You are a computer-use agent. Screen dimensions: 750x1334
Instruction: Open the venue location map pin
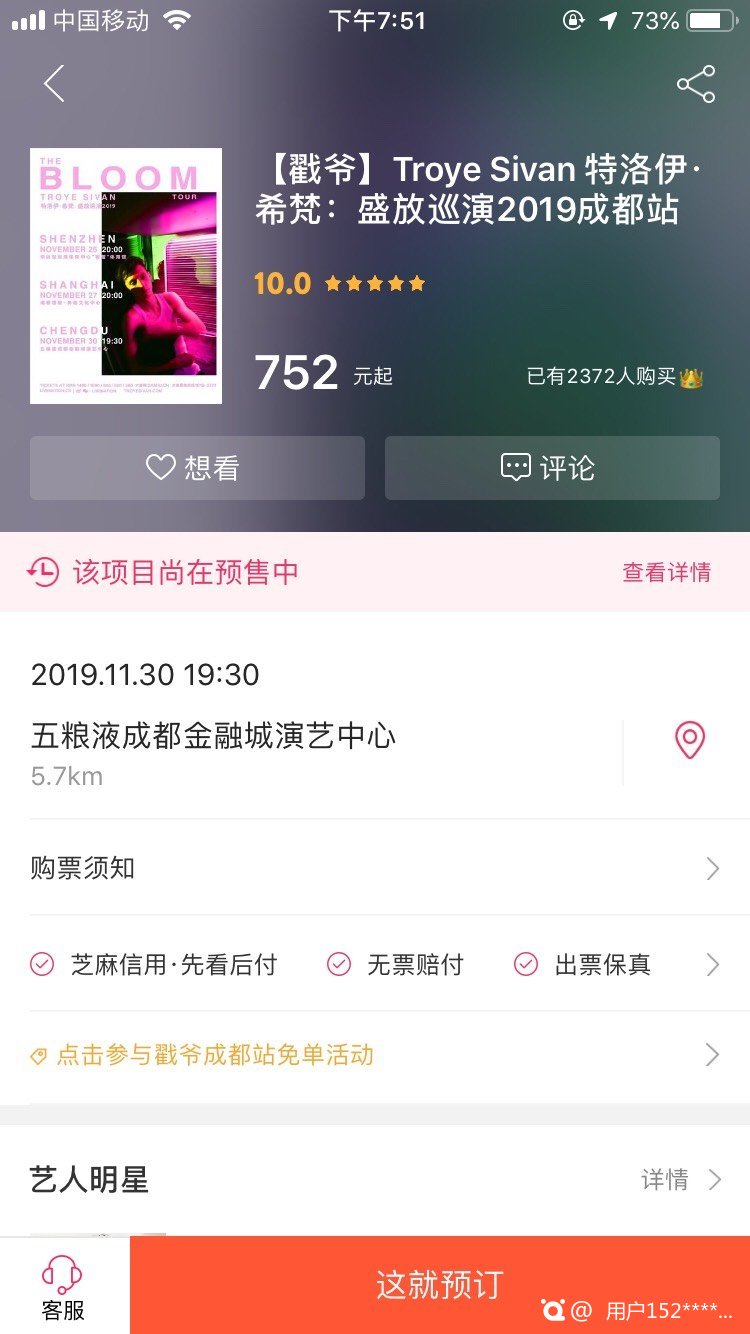(689, 741)
